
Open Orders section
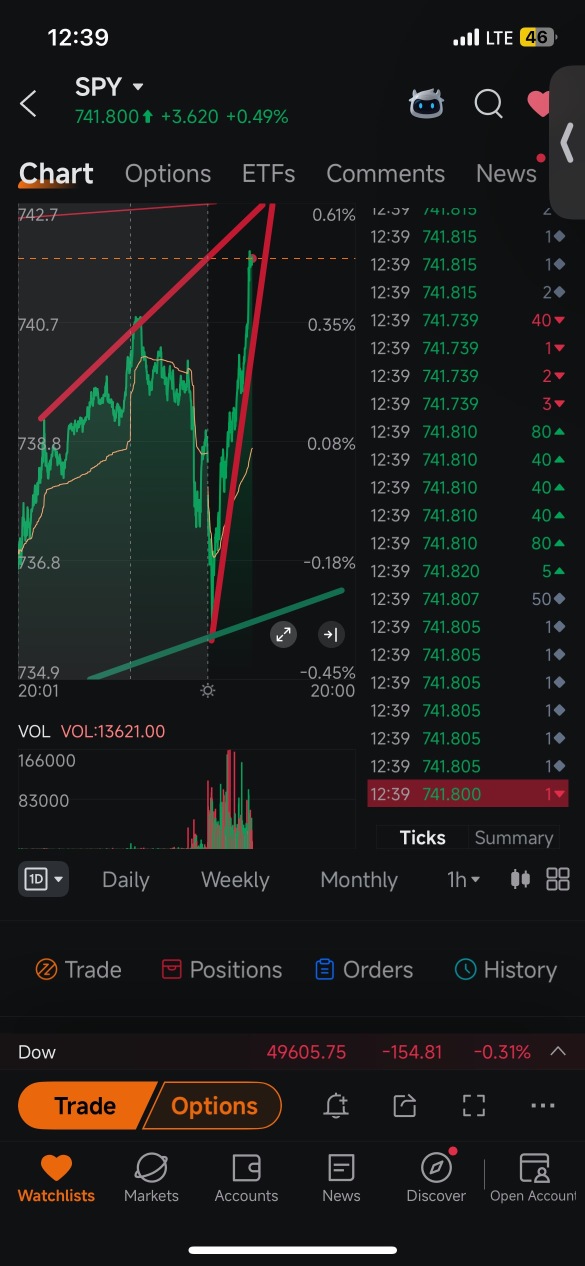coord(363,970)
